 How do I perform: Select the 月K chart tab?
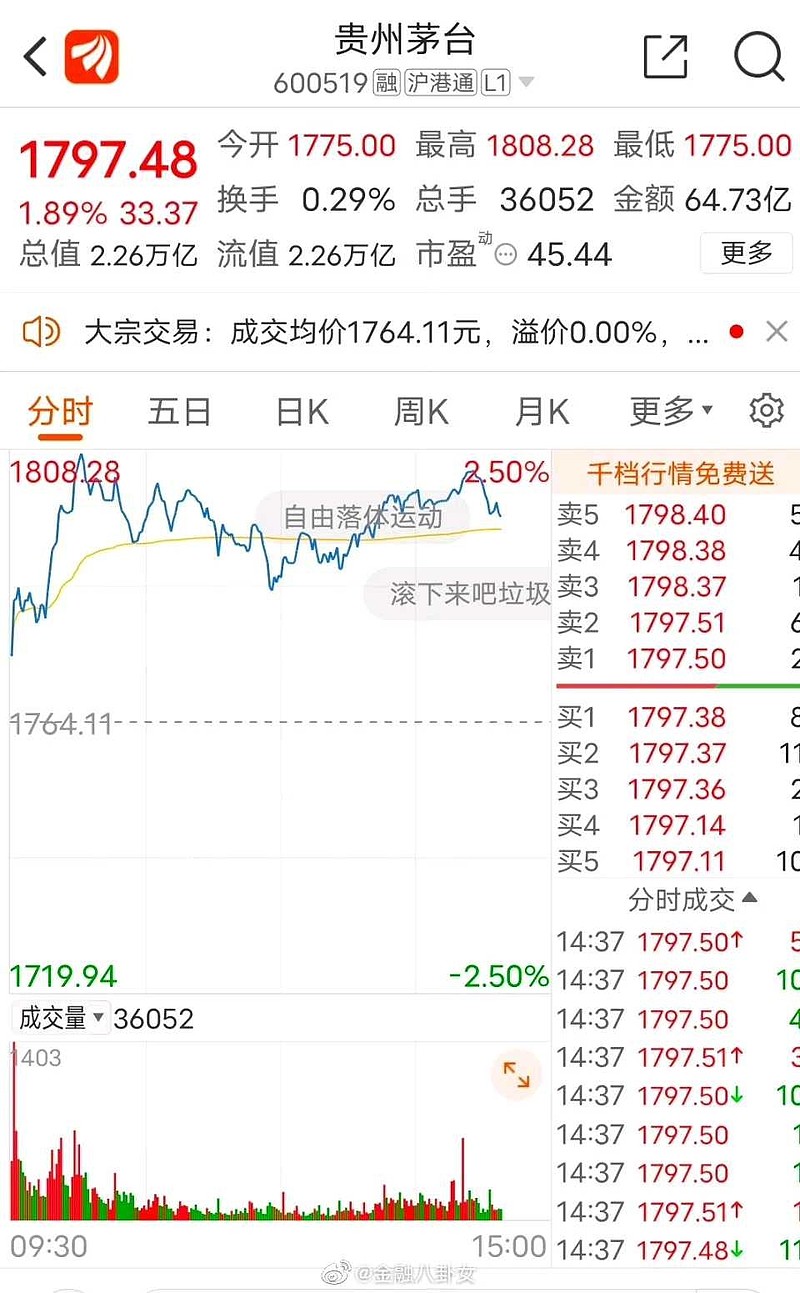pos(540,410)
